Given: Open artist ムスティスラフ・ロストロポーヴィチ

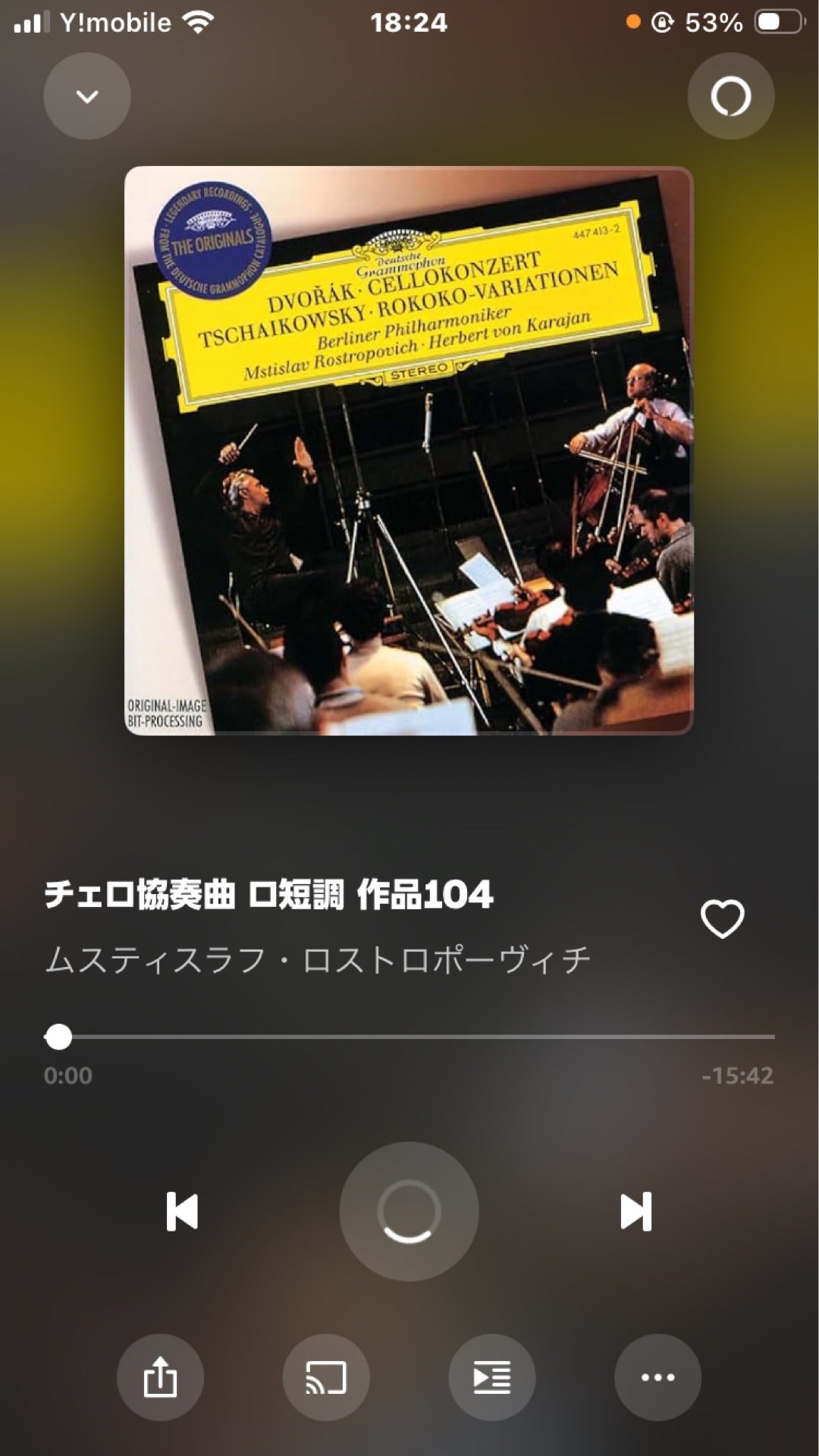Looking at the screenshot, I should point(317,961).
